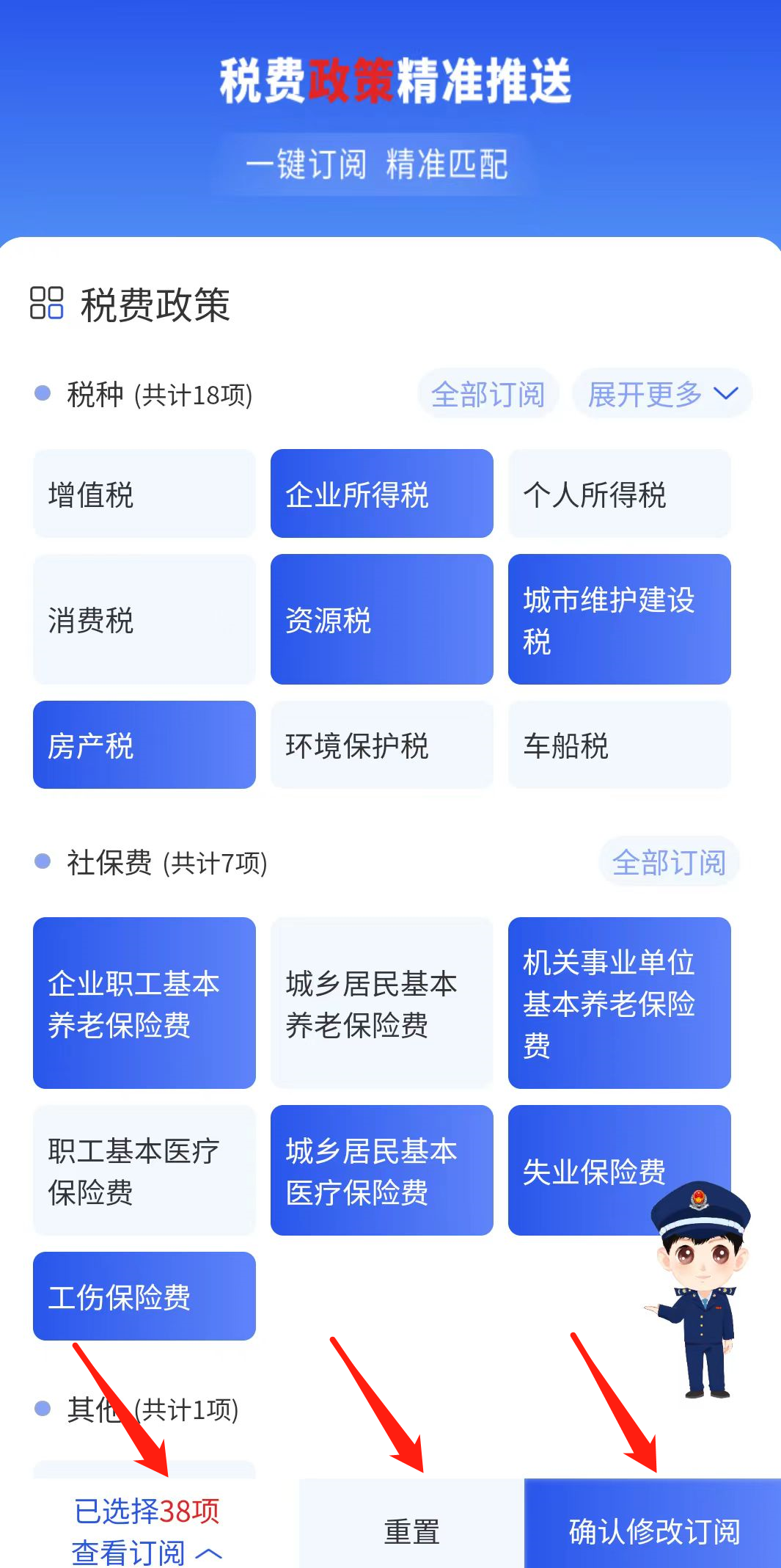
Task: Deselect 企业职工基本养老保险费
Action: [144, 1003]
